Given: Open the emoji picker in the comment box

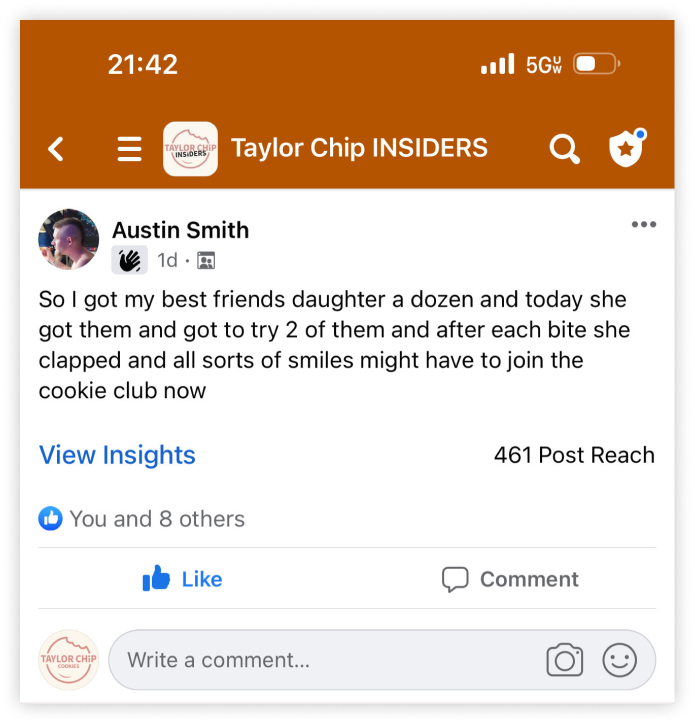Looking at the screenshot, I should 620,660.
